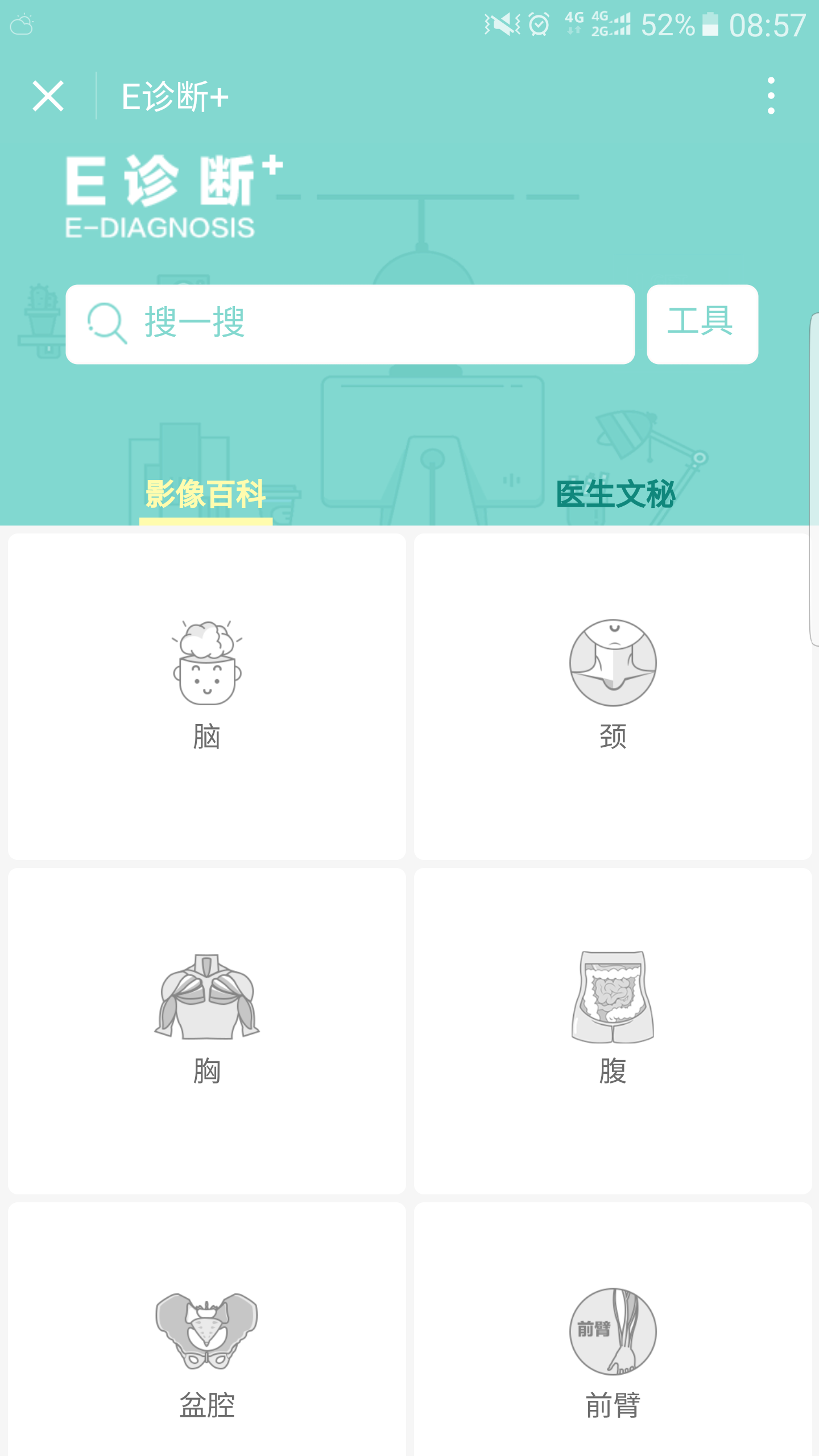This screenshot has height=1456, width=819.
Task: Close the E诊断+ page
Action: pyautogui.click(x=48, y=96)
